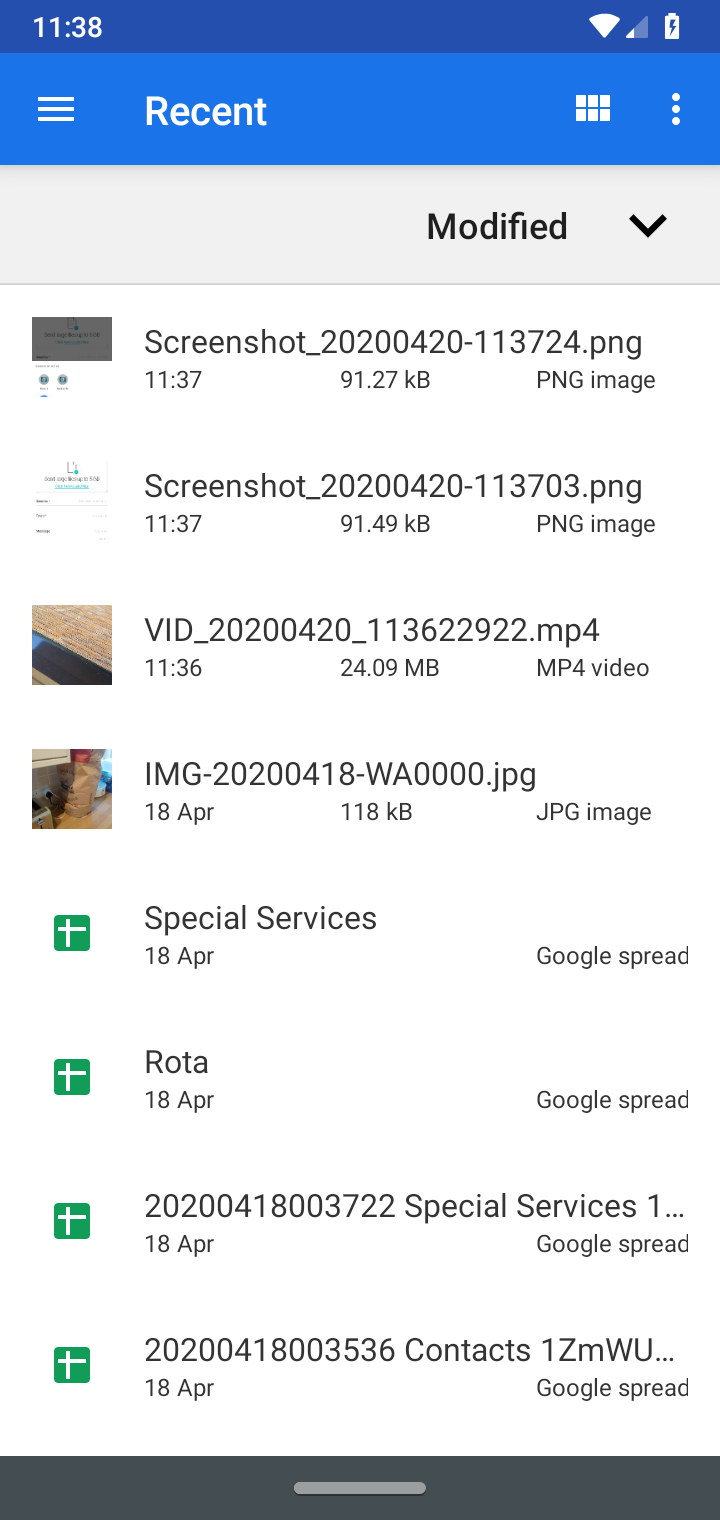This screenshot has height=1520, width=720.
Task: Open the navigation drawer menu
Action: tap(56, 109)
